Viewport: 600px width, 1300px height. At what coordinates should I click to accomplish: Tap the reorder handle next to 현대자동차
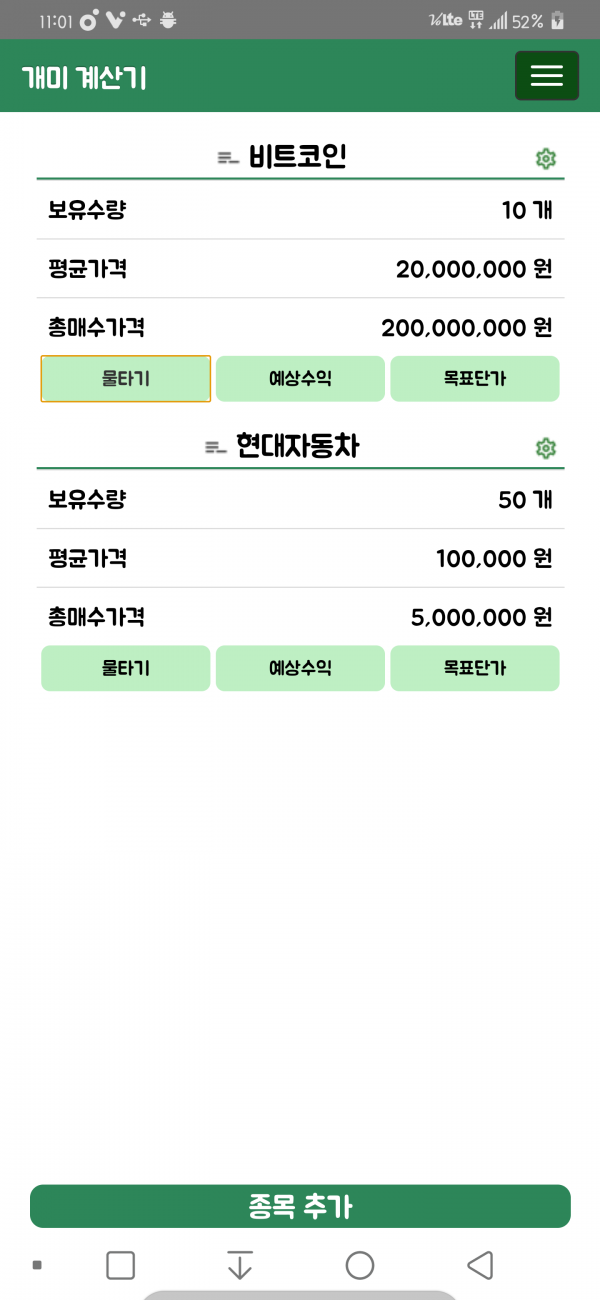point(216,447)
